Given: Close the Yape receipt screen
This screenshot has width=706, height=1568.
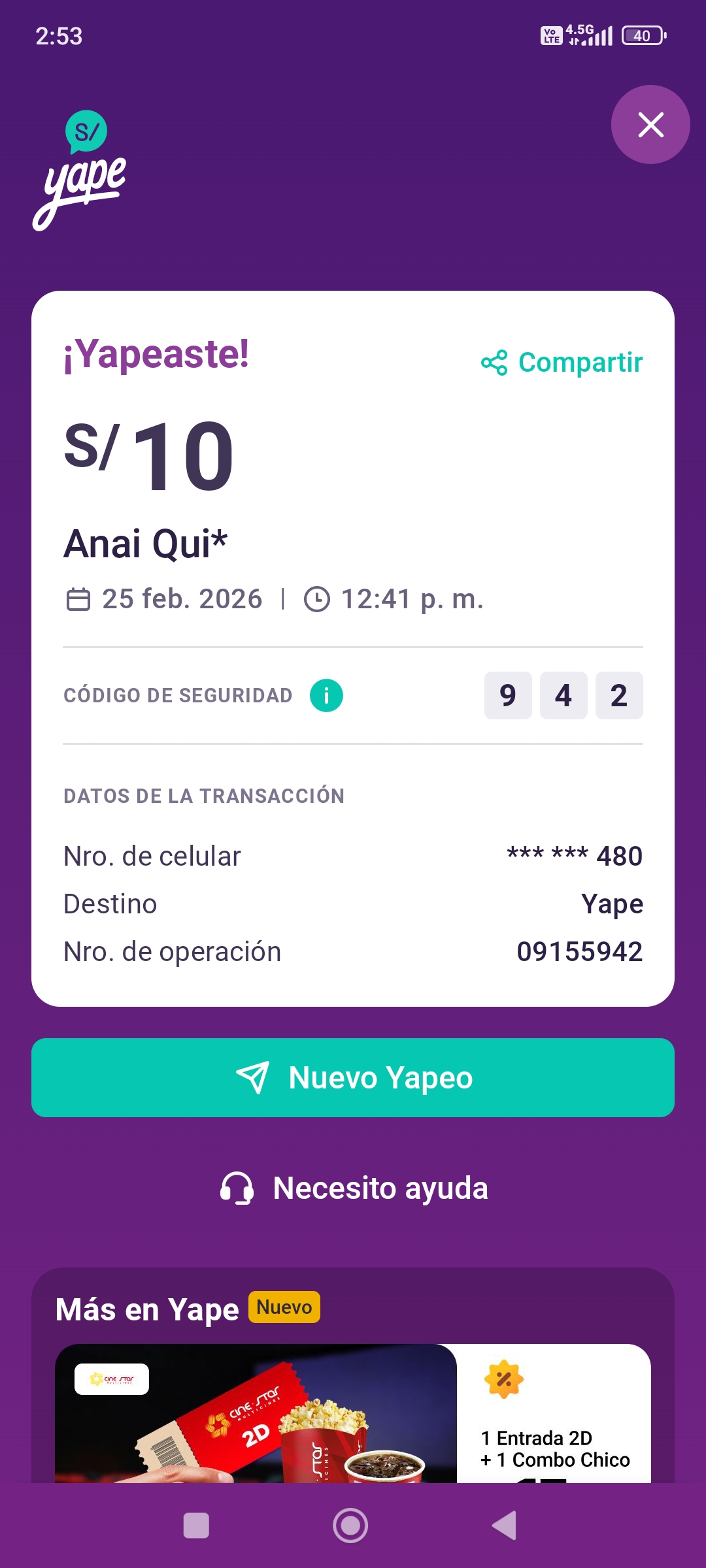Looking at the screenshot, I should tap(650, 125).
